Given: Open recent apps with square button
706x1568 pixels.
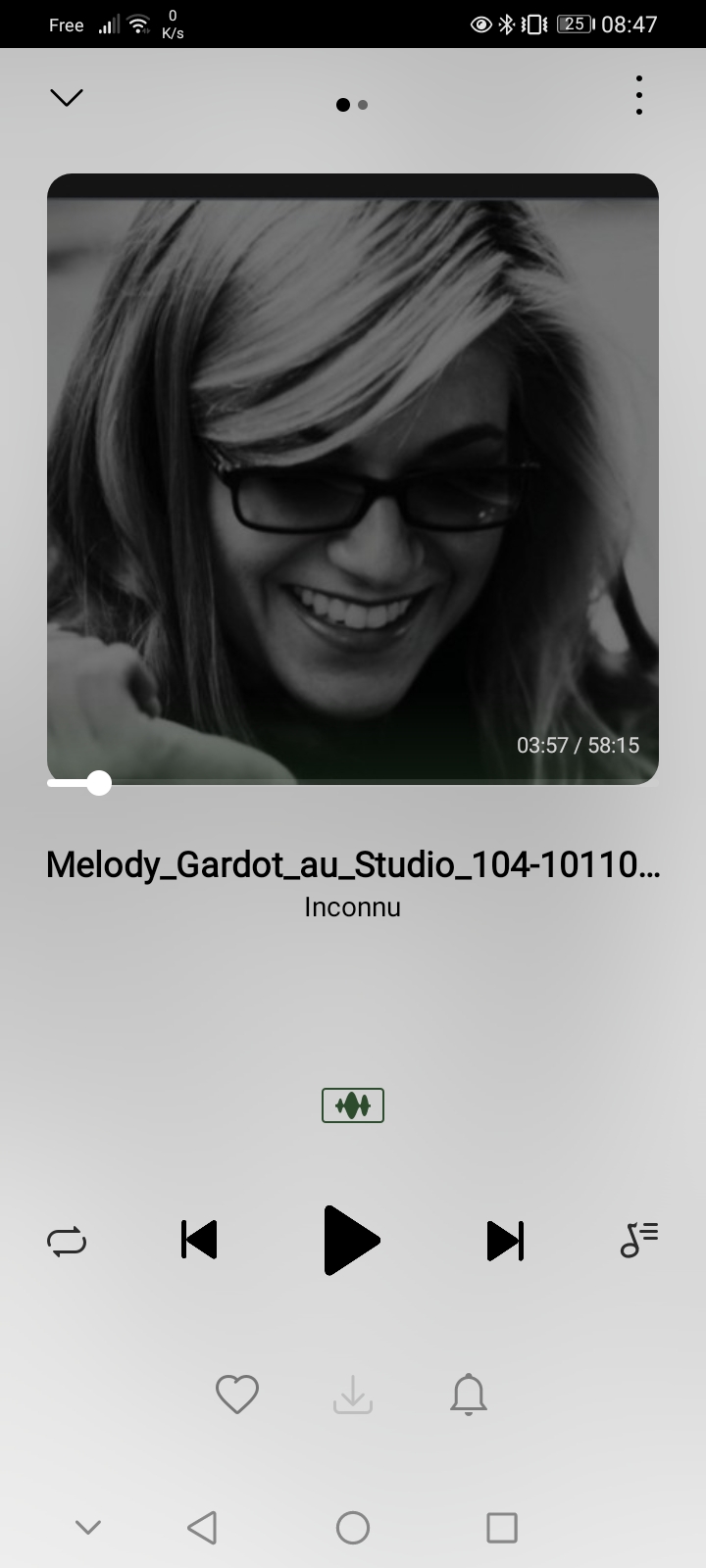Looking at the screenshot, I should (502, 1527).
